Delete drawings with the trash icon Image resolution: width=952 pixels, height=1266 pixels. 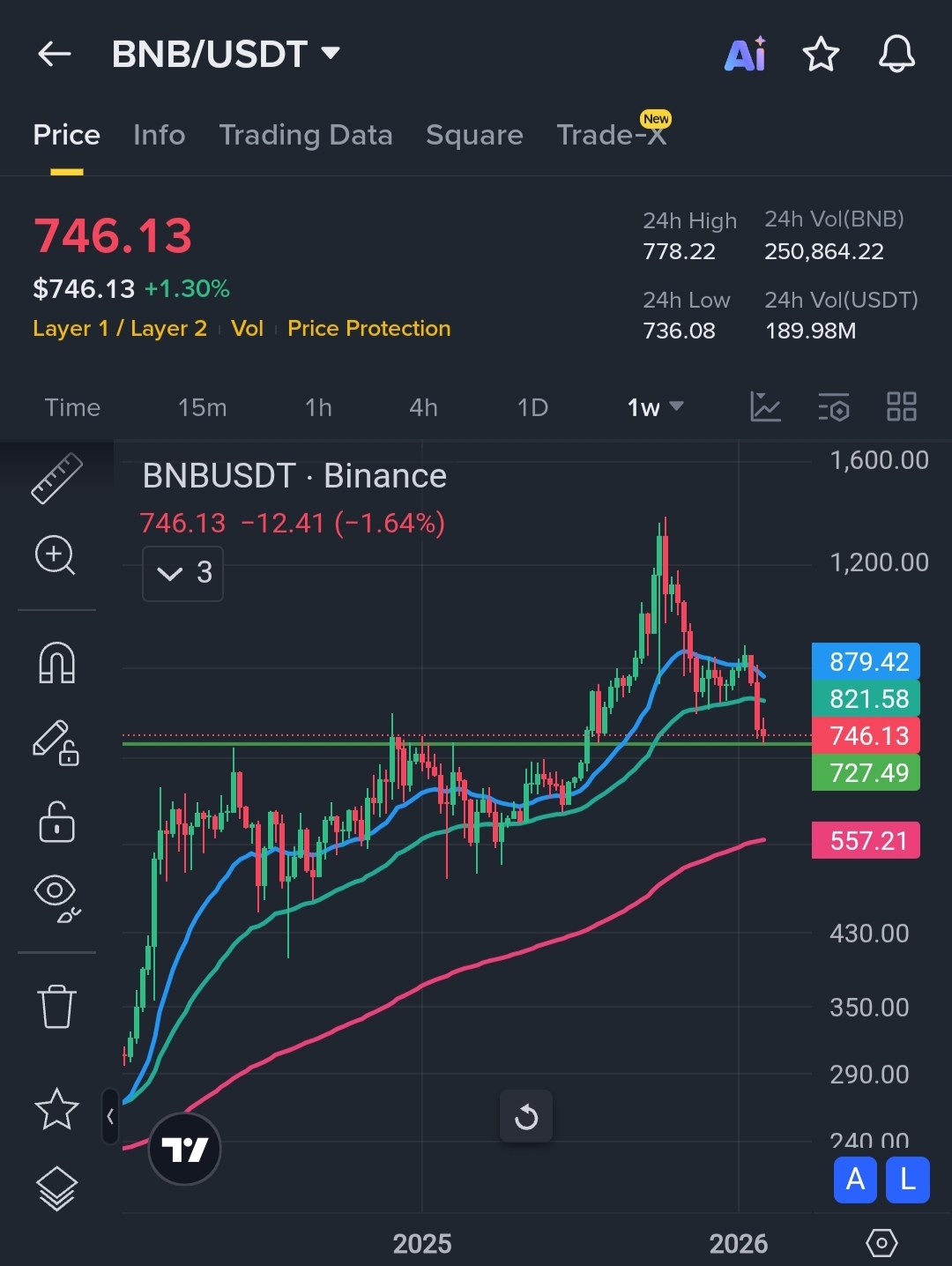pos(56,1006)
